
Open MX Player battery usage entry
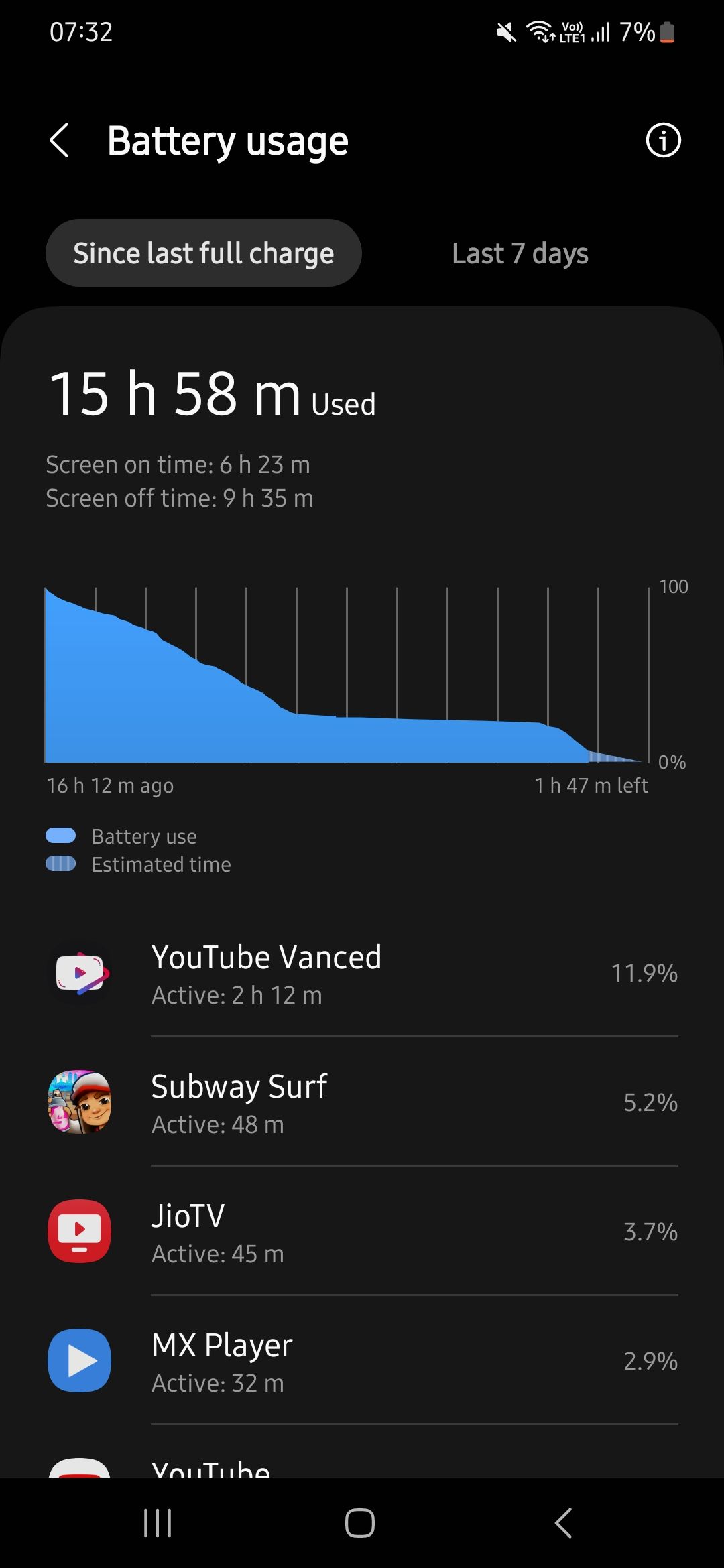coord(362,1361)
